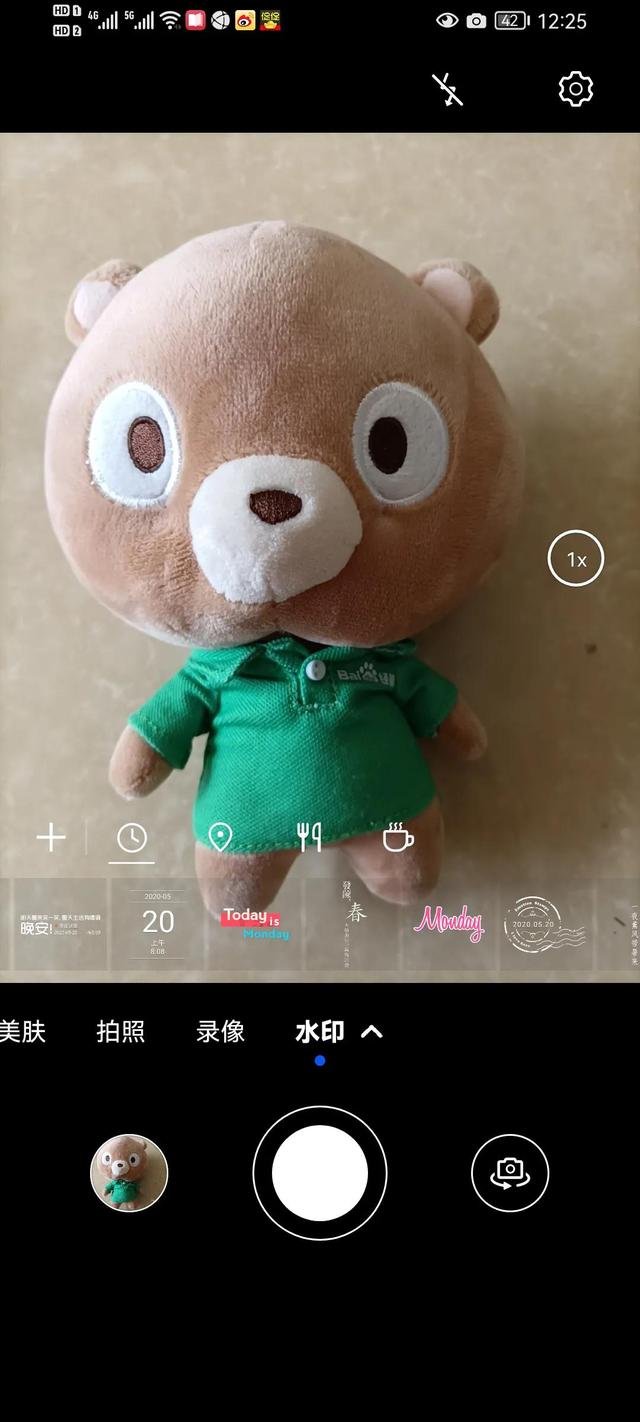Choose the pink Monday script watermark

coord(449,924)
